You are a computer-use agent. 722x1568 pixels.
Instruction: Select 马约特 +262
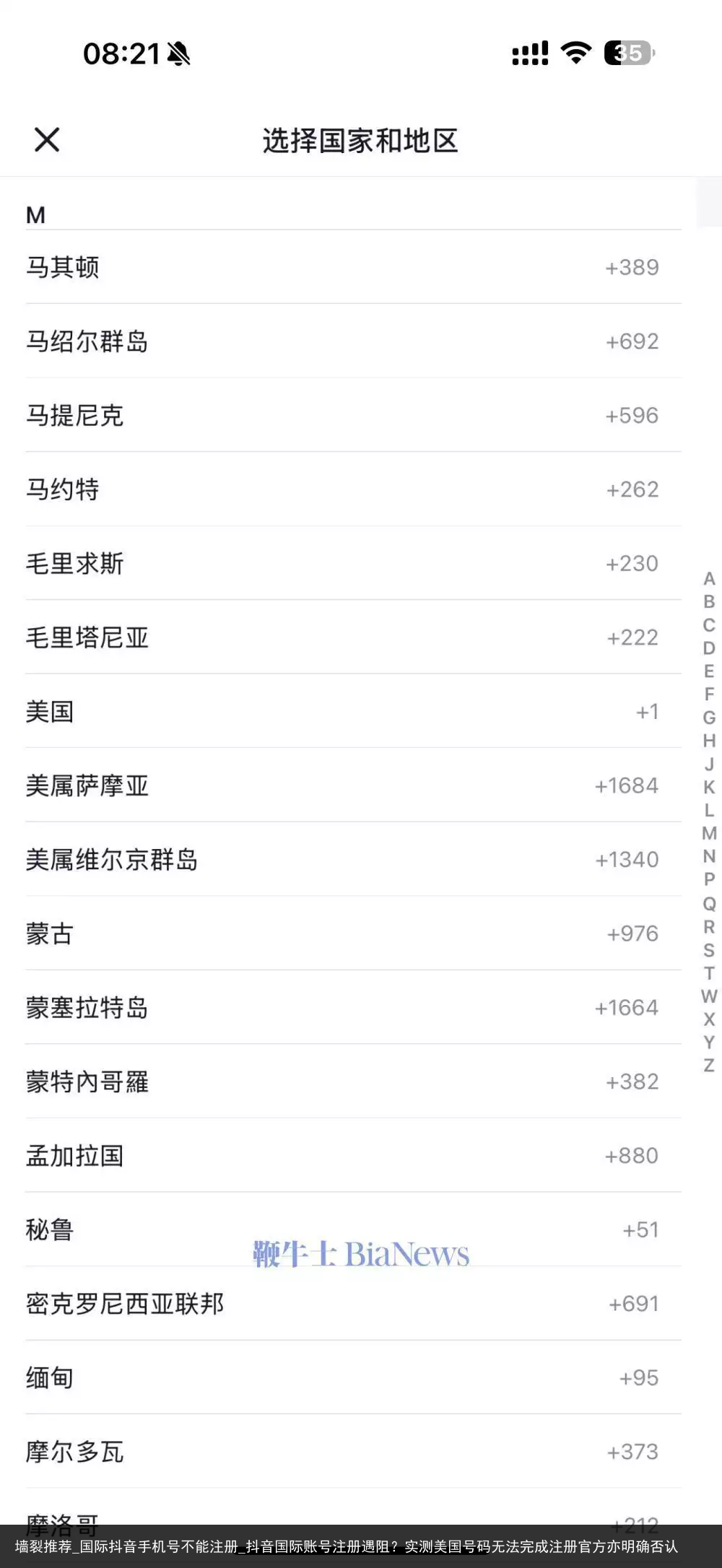pos(353,489)
